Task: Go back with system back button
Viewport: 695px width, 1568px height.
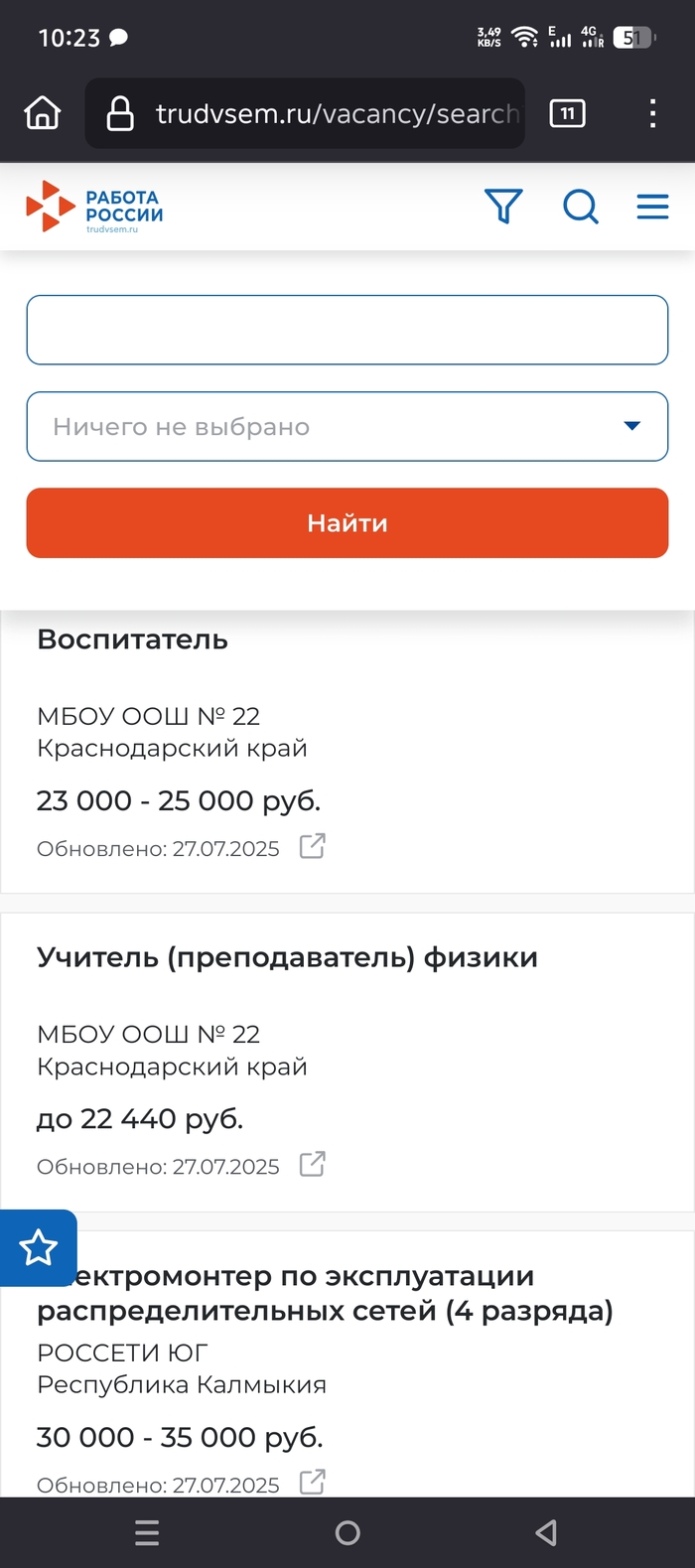Action: (546, 1532)
